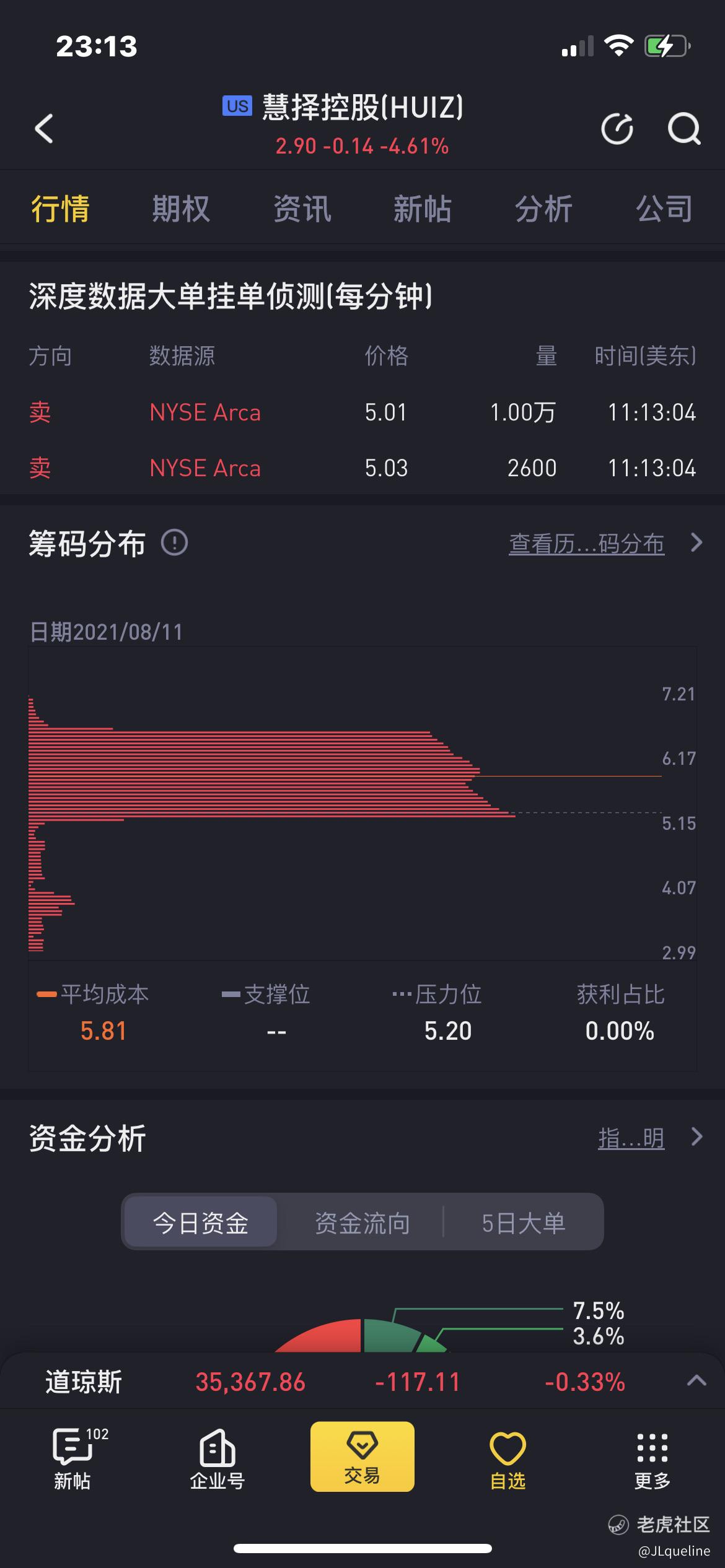This screenshot has width=725, height=1568.
Task: Select the 行情 tab
Action: point(60,208)
